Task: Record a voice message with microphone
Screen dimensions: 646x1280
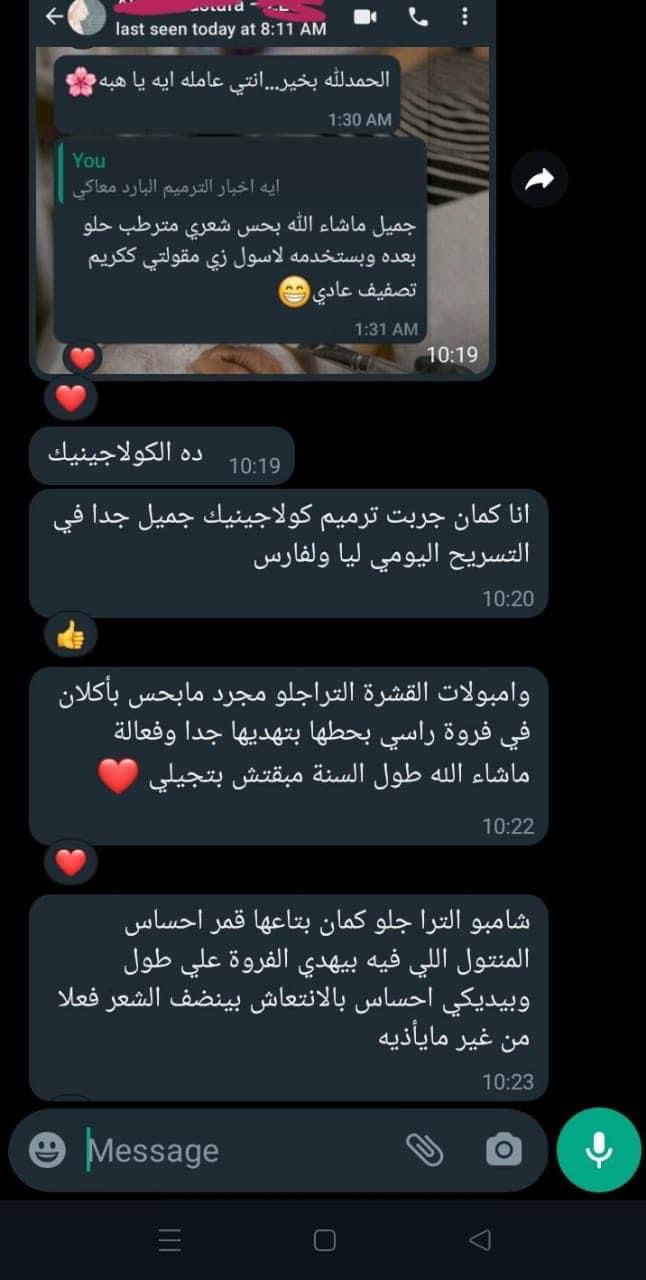Action: click(x=598, y=1150)
